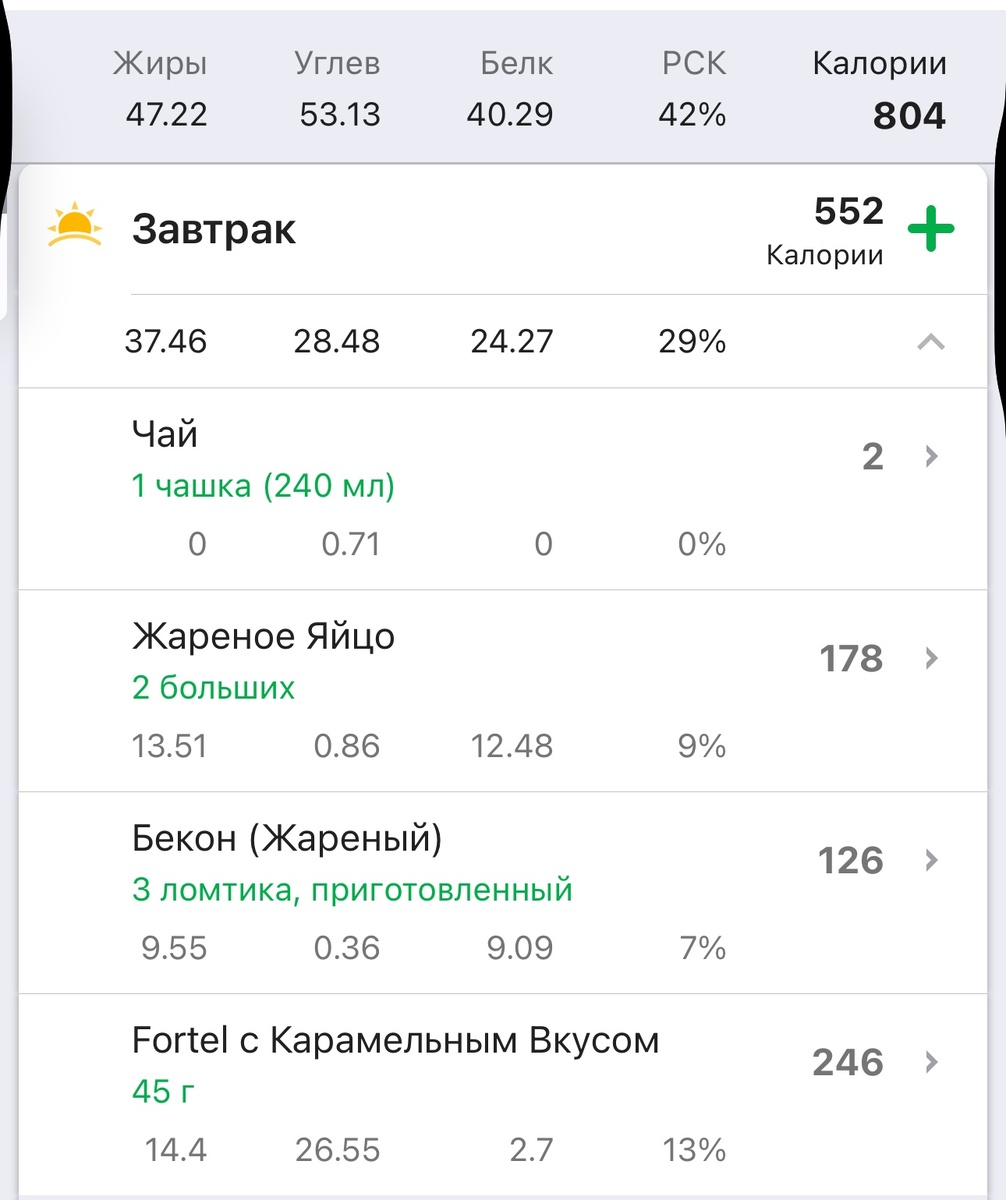Open details arrow for Жареное Яйцо
The height and width of the screenshot is (1200, 1006).
tap(932, 658)
